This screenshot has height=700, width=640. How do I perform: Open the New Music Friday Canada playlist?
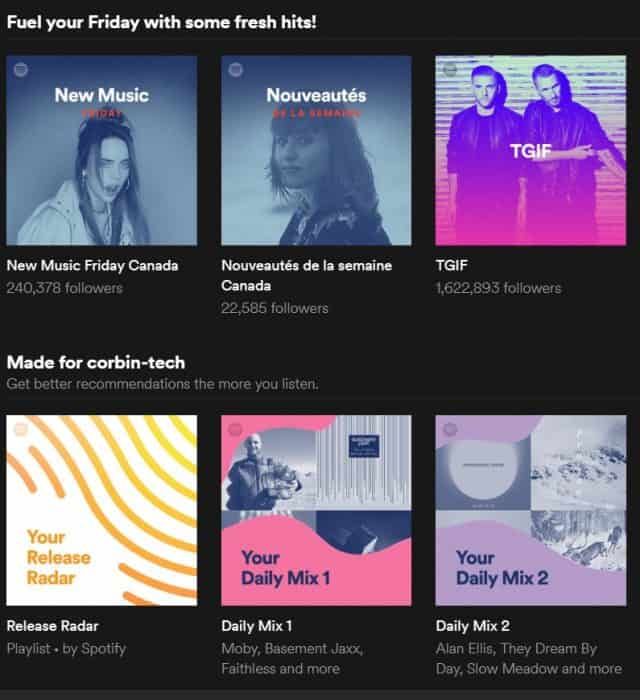coord(102,150)
